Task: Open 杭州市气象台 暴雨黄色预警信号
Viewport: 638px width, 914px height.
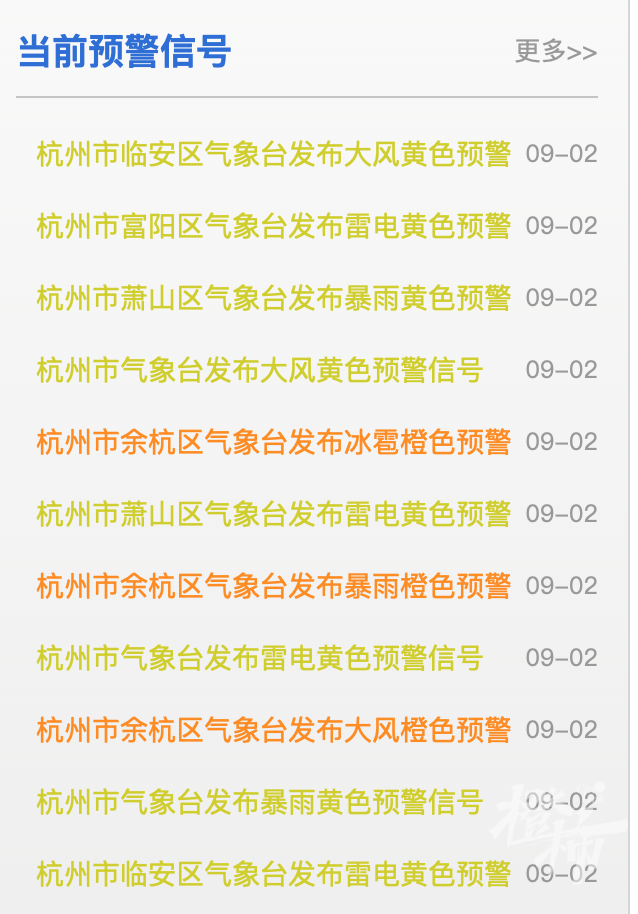Action: pyautogui.click(x=260, y=802)
